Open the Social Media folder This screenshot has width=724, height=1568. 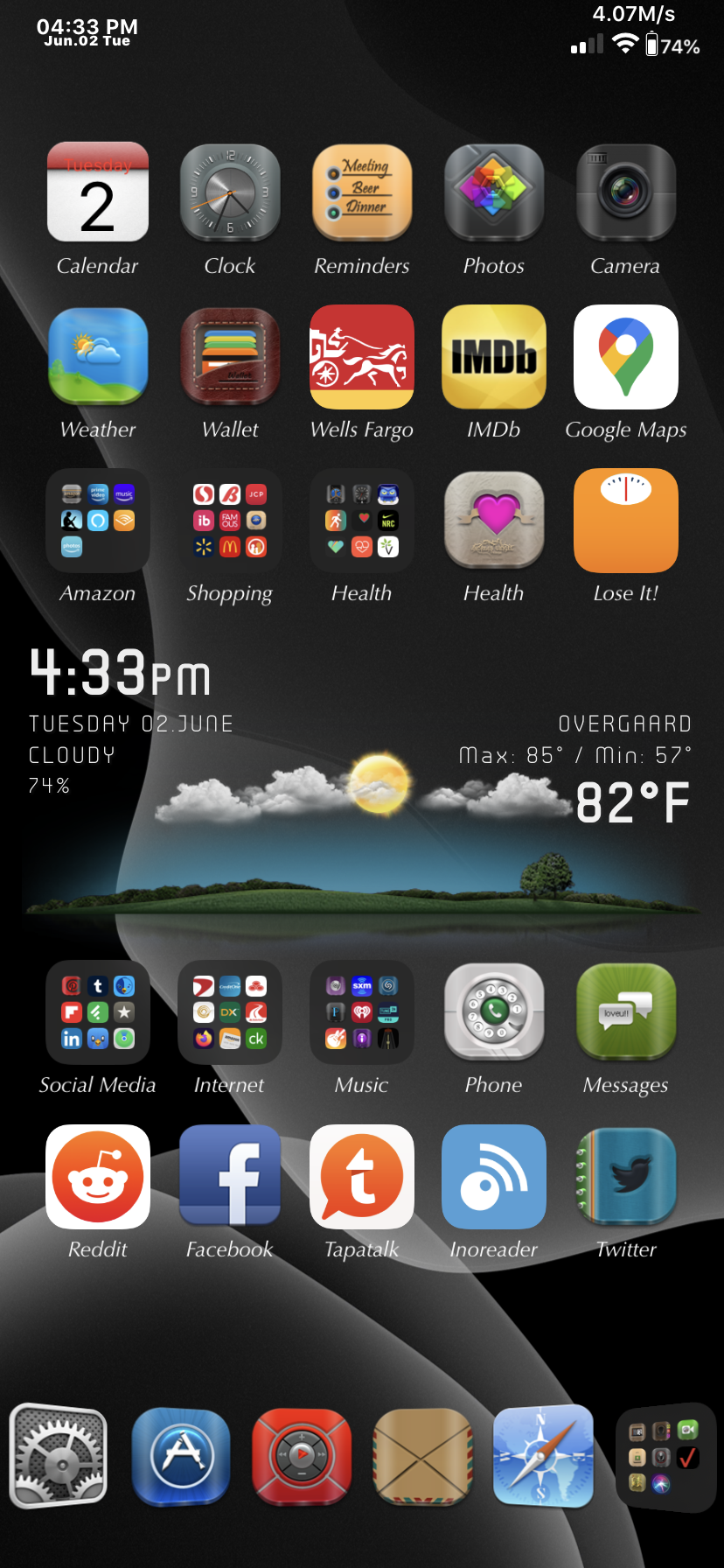(98, 1012)
